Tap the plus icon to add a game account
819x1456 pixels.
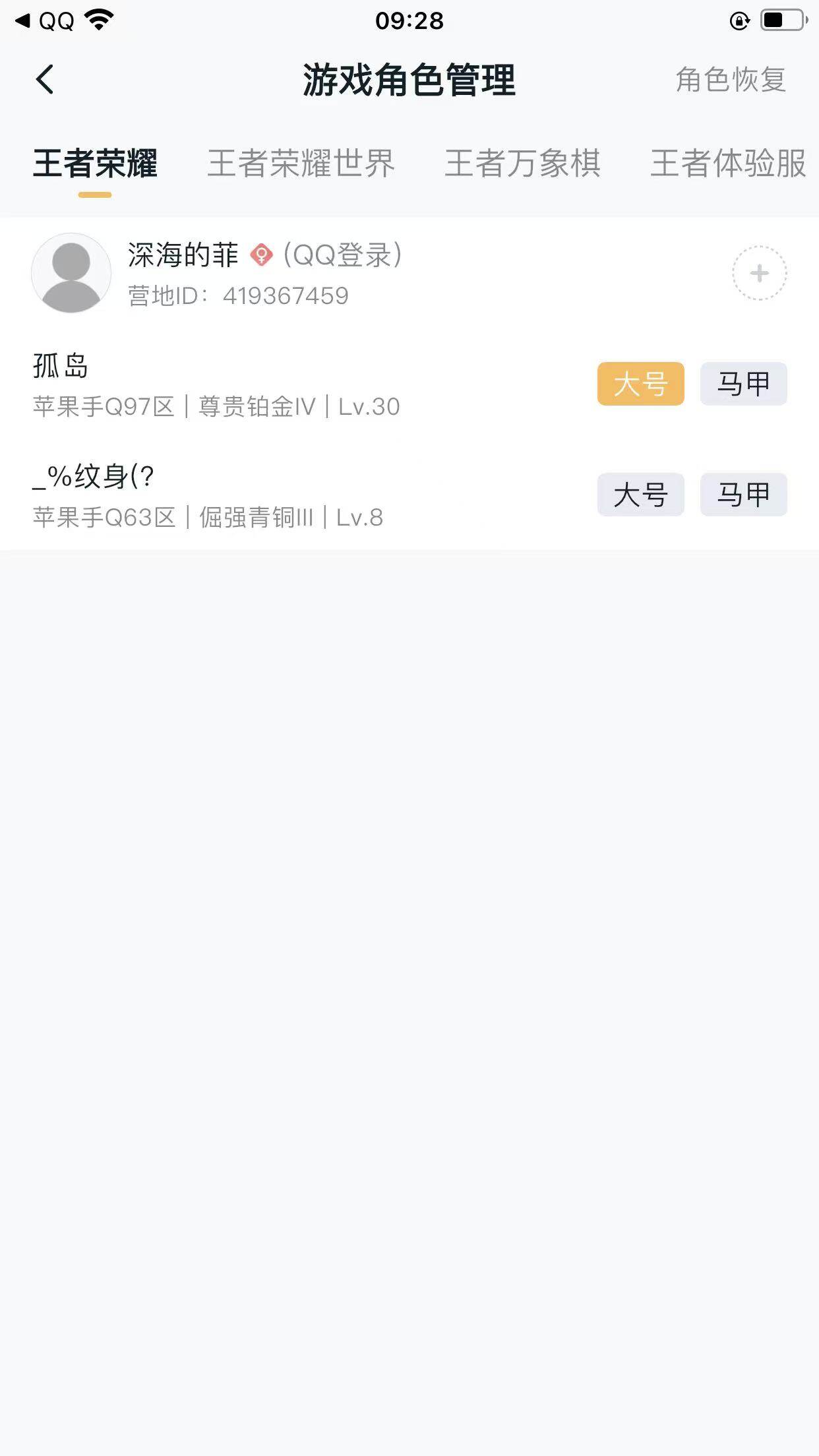coord(758,272)
